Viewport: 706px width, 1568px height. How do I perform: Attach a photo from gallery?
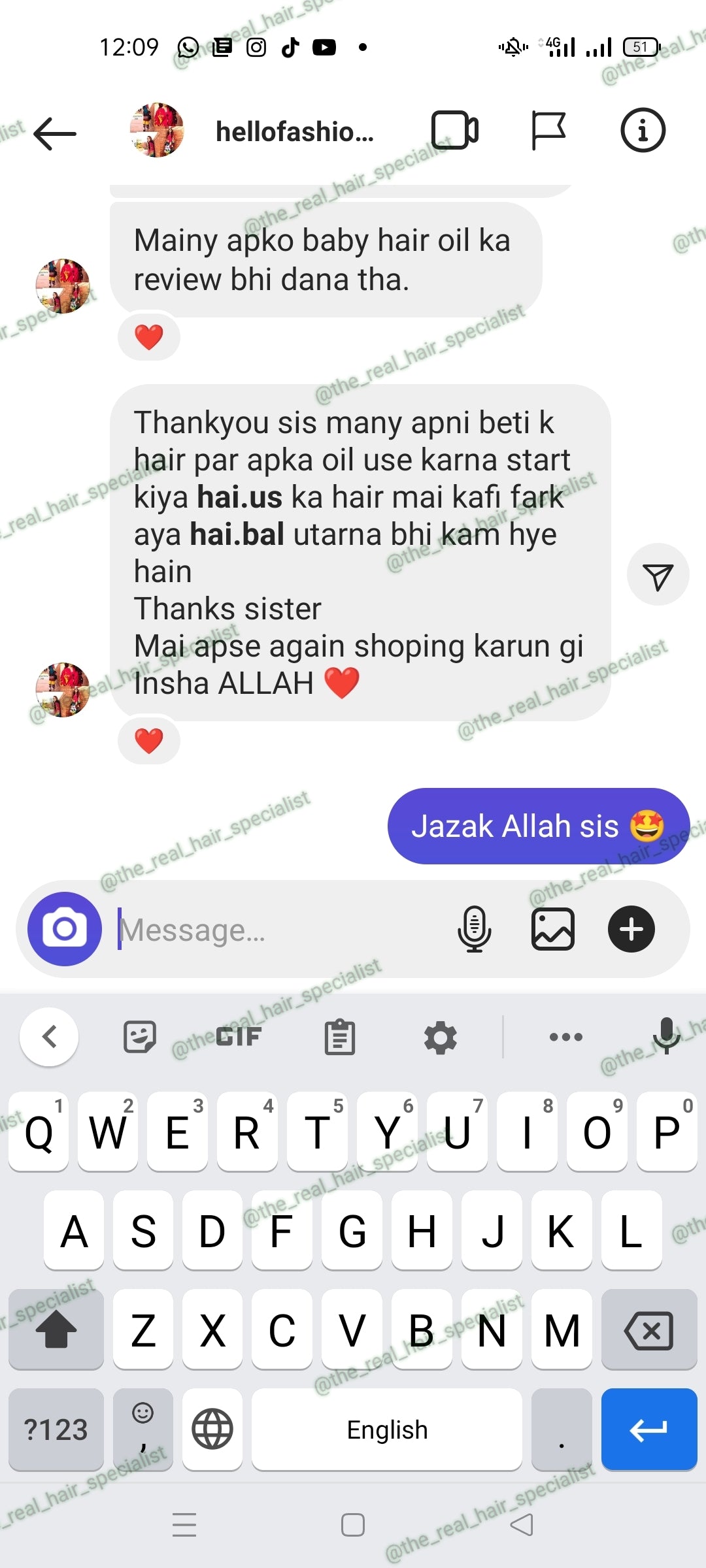[552, 928]
